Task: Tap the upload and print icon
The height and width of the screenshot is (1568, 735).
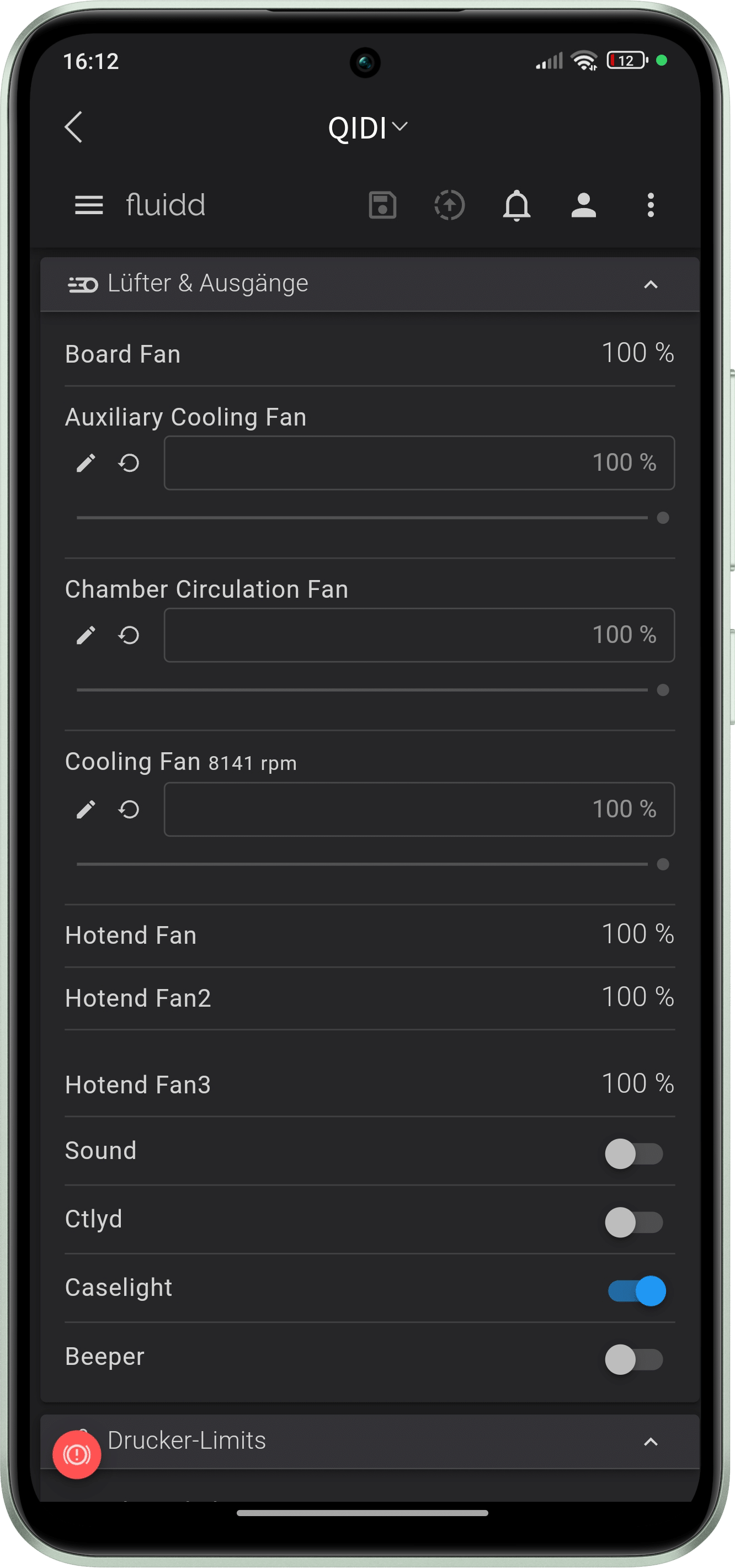Action: click(449, 205)
